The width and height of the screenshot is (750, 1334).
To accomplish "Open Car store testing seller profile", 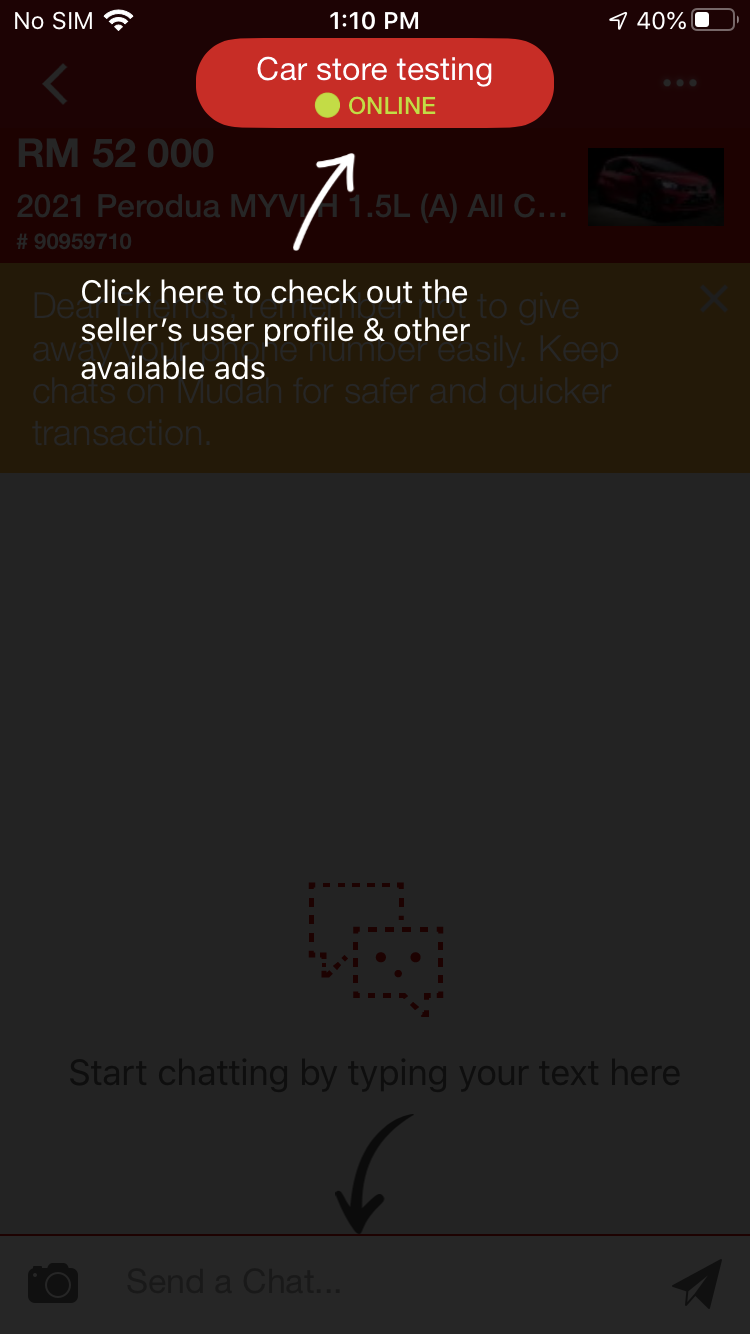I will click(374, 84).
